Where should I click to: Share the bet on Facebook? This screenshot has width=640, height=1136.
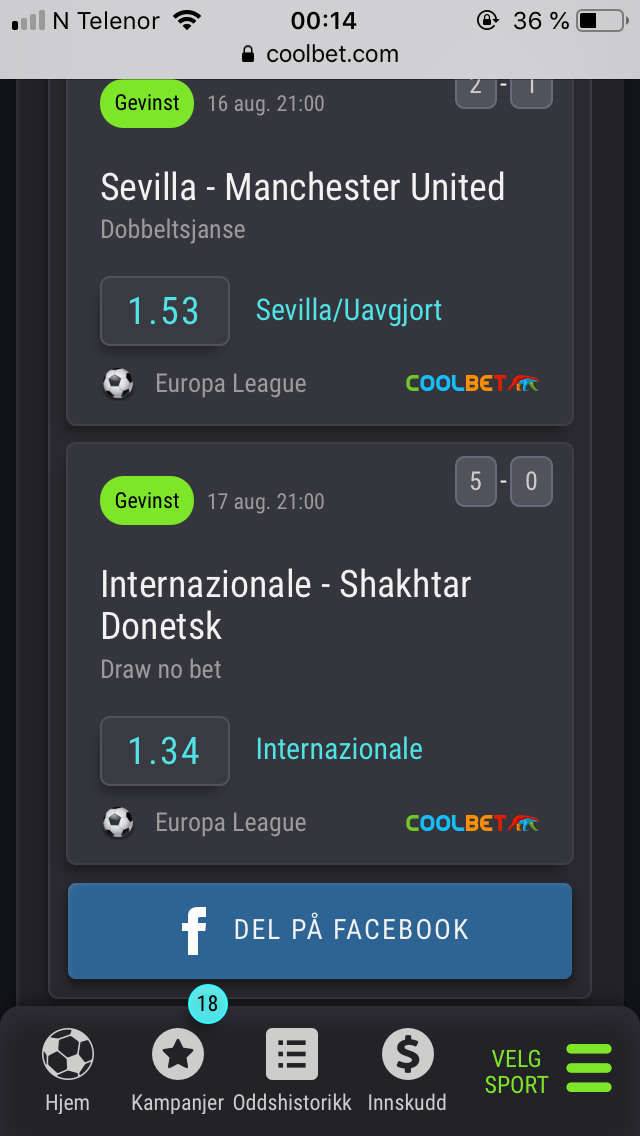click(320, 930)
